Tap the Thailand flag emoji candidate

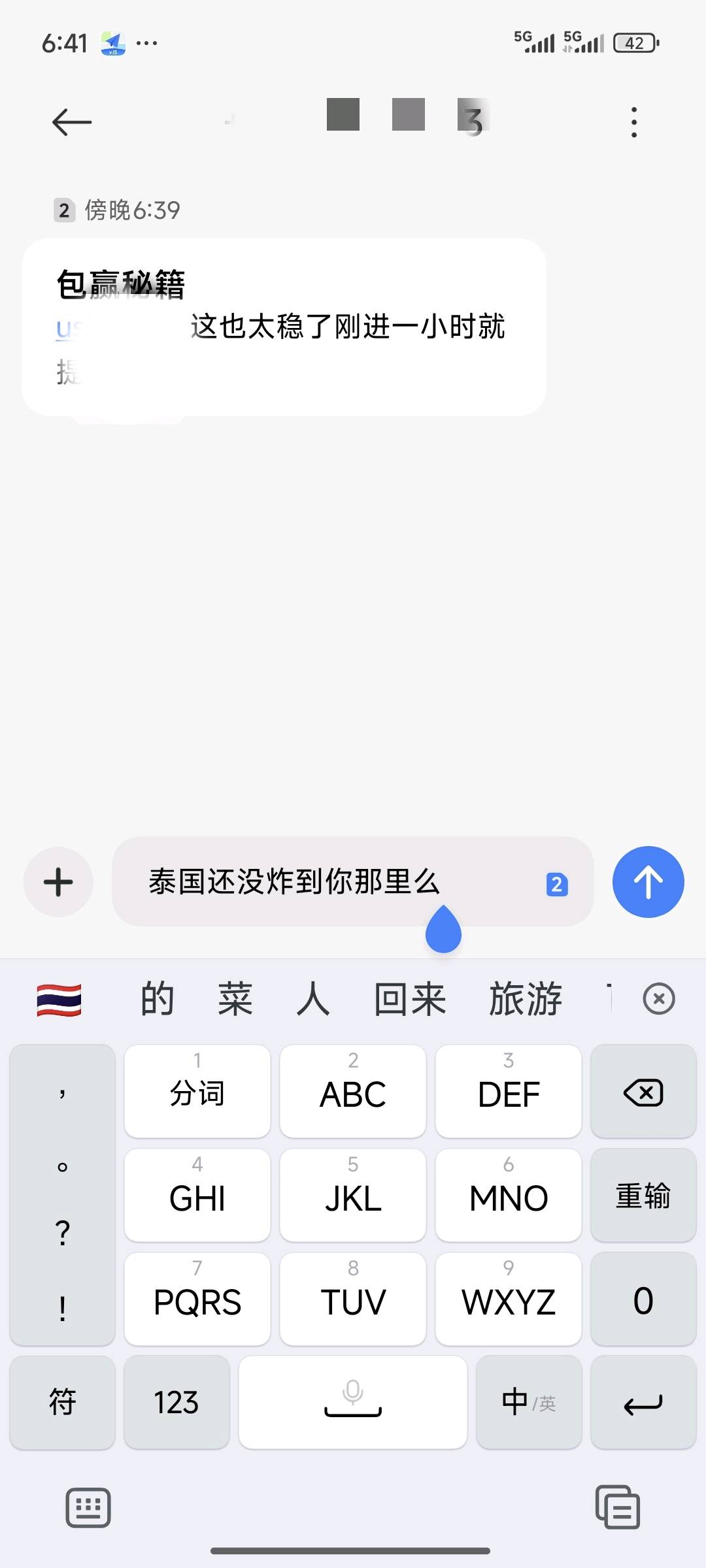pos(58,998)
